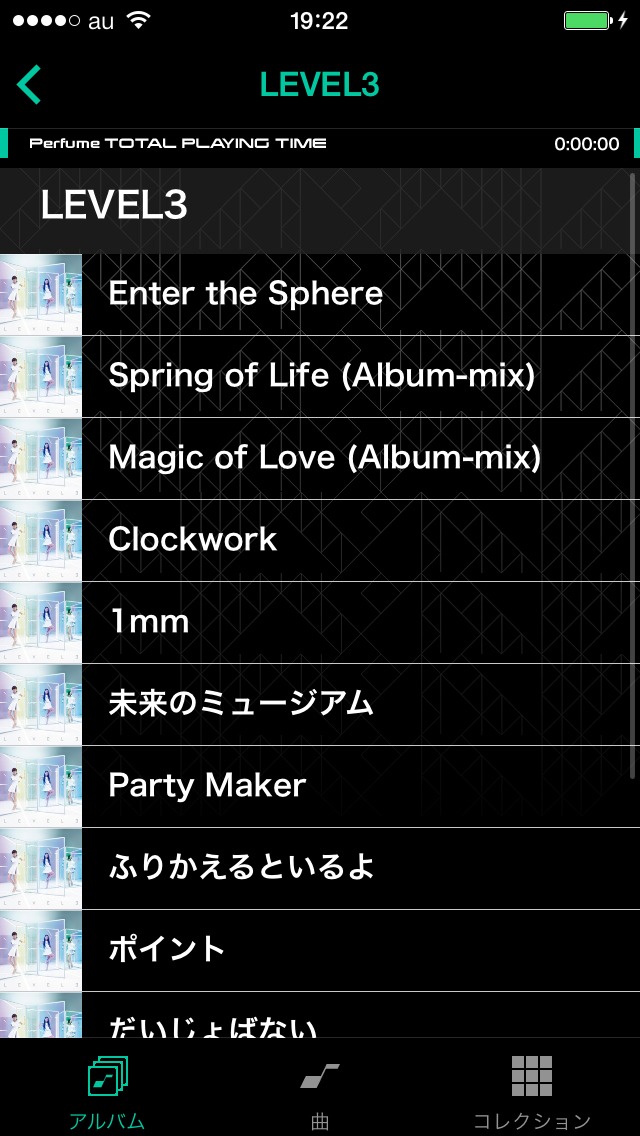Select 未来のミュージアム song
This screenshot has width=640, height=1136.
click(320, 704)
